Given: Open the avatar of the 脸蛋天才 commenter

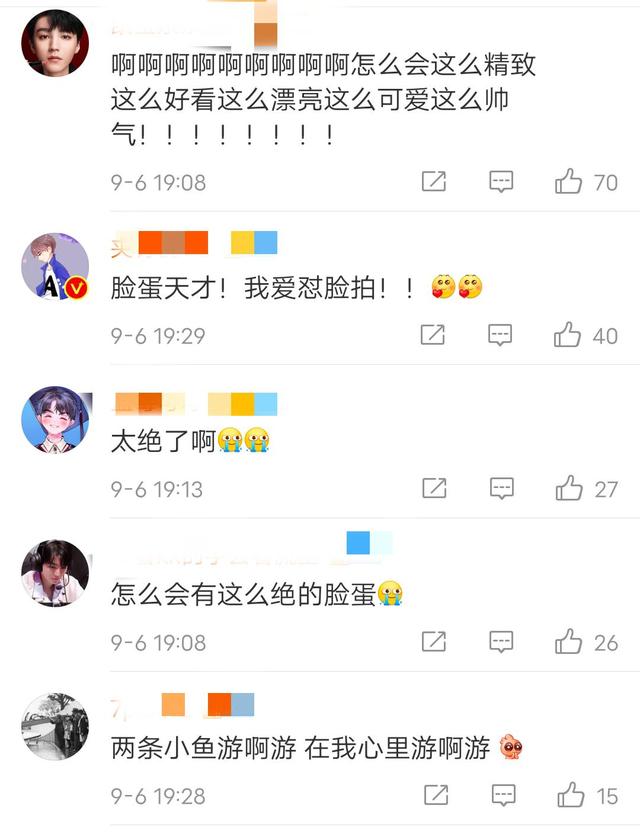Looking at the screenshot, I should [x=55, y=267].
